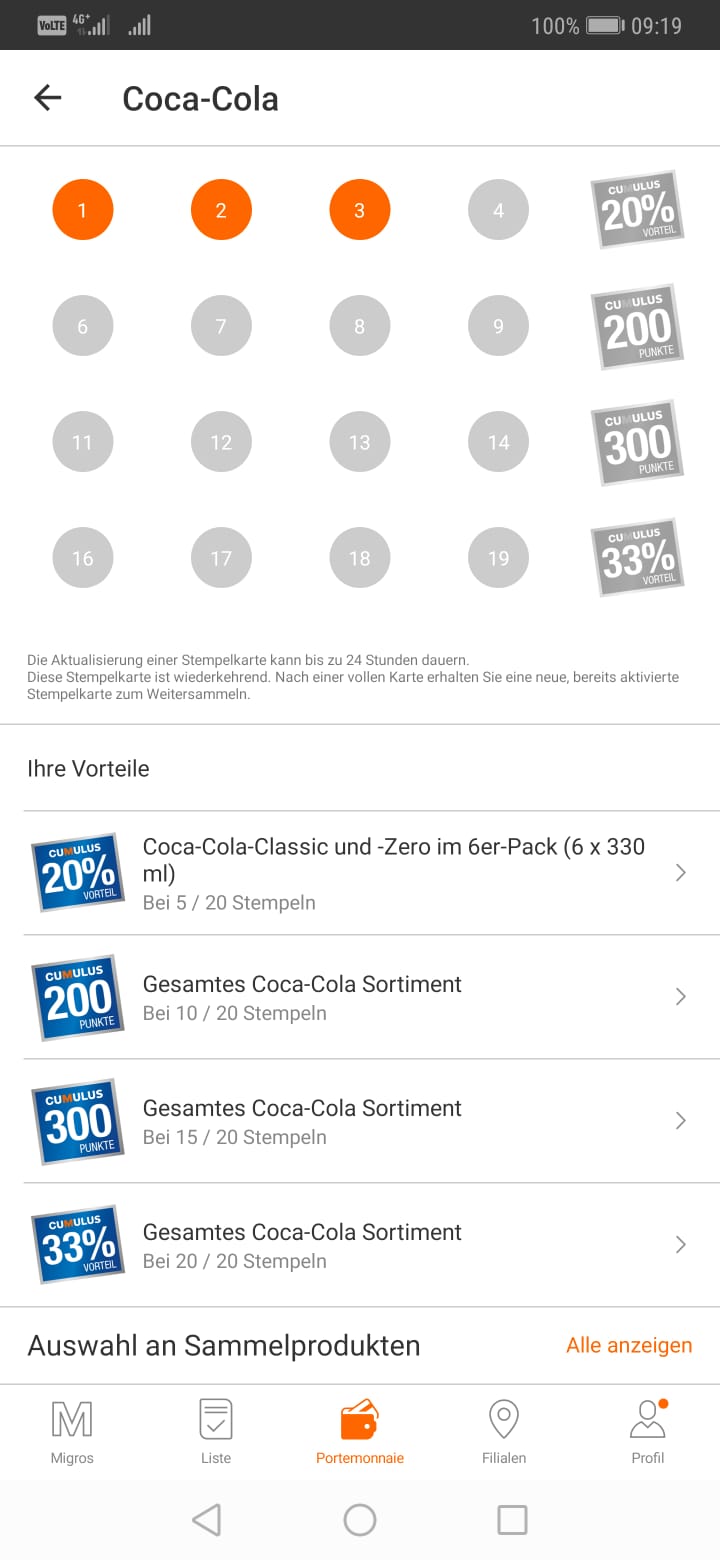Switch to the Liste tab
Viewport: 720px width, 1560px height.
coord(216,1432)
